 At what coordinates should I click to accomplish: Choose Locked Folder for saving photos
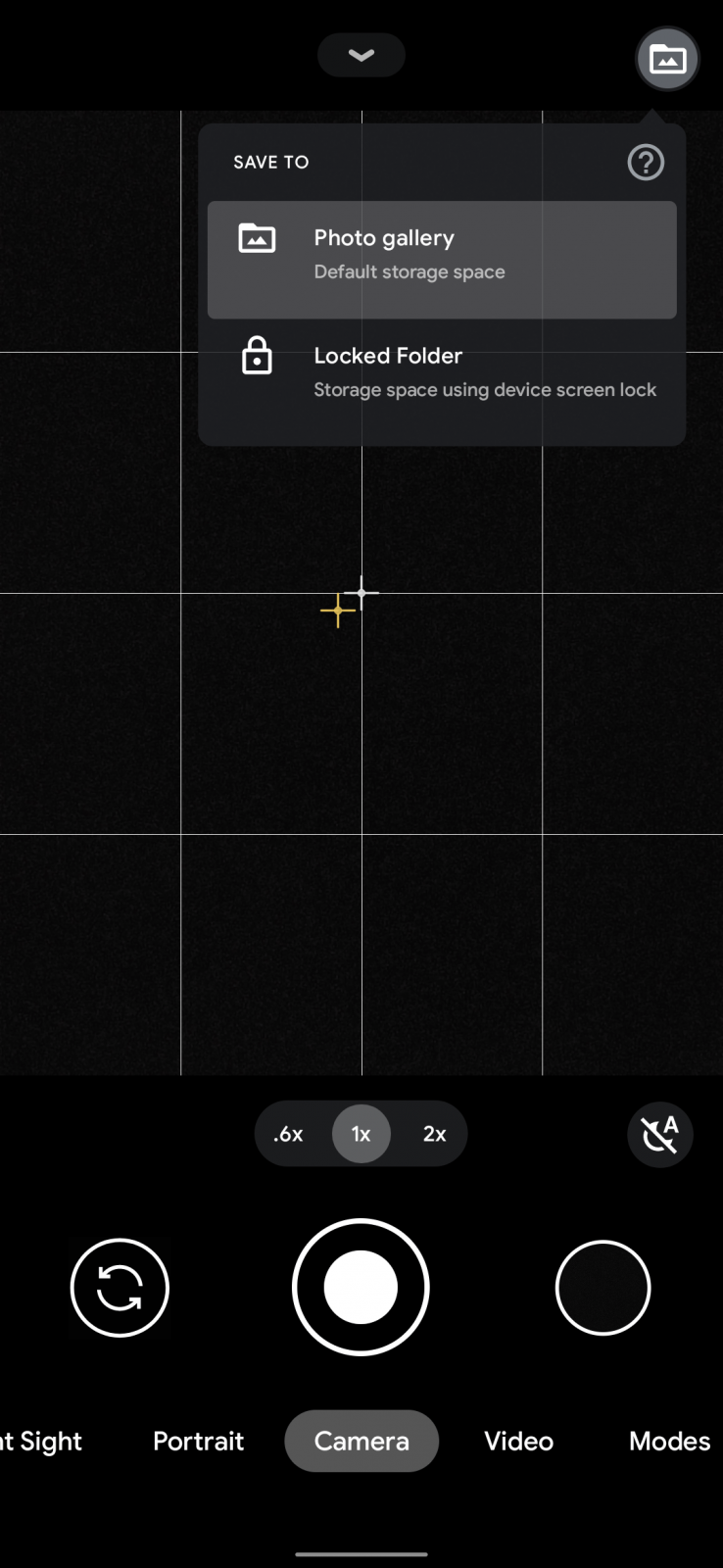coord(442,372)
